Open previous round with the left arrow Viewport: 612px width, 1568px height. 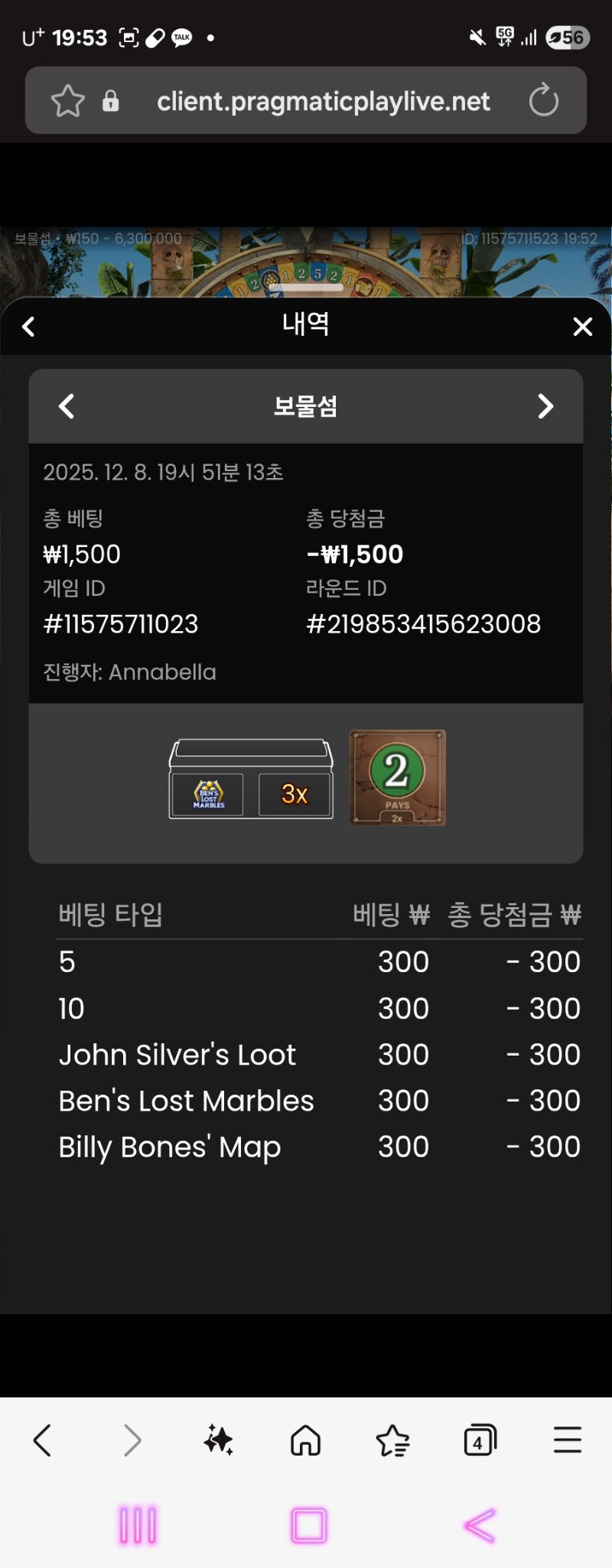click(x=66, y=406)
